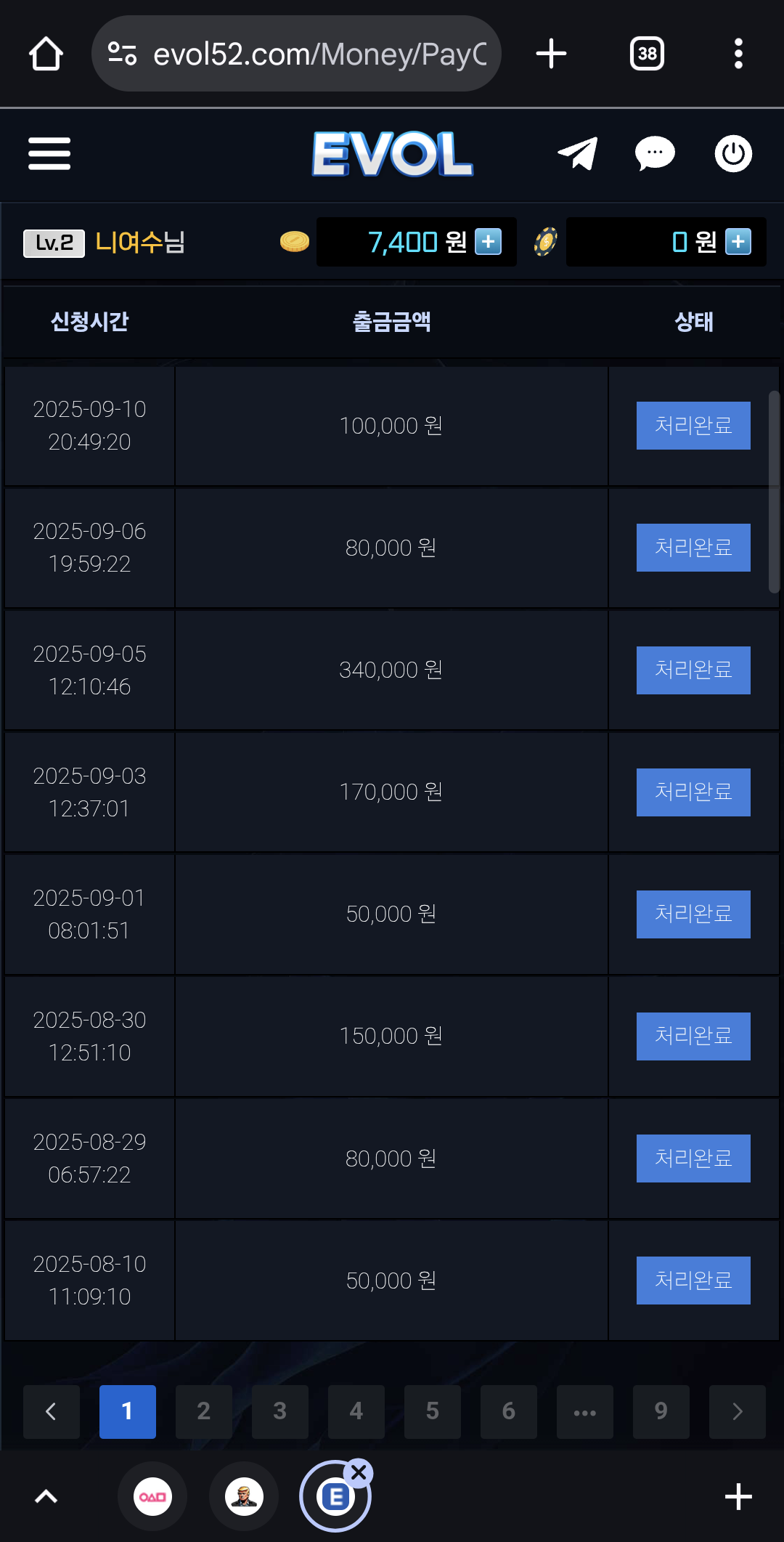Image resolution: width=784 pixels, height=1542 pixels.
Task: Go to the next page arrow
Action: click(737, 1411)
